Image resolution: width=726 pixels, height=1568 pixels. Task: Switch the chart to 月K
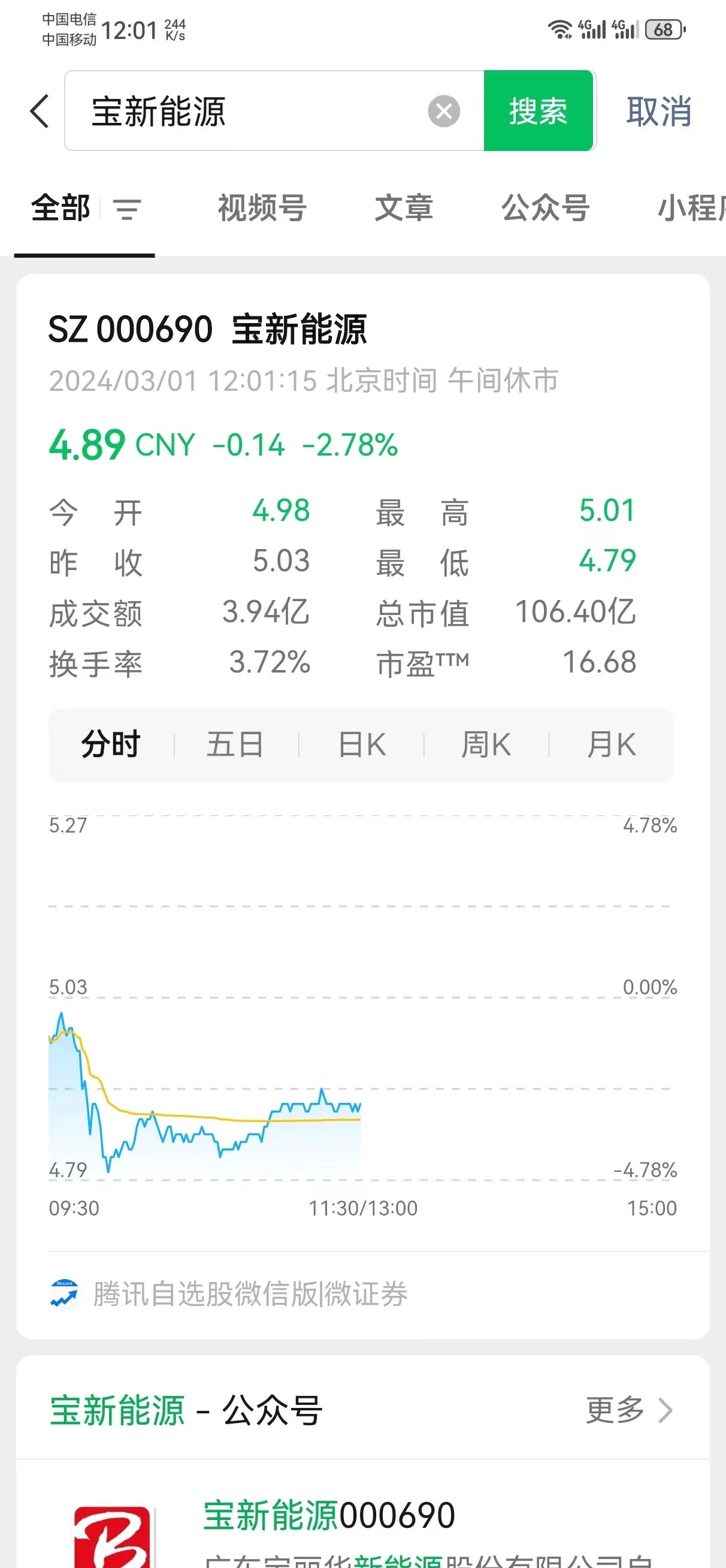click(x=611, y=745)
